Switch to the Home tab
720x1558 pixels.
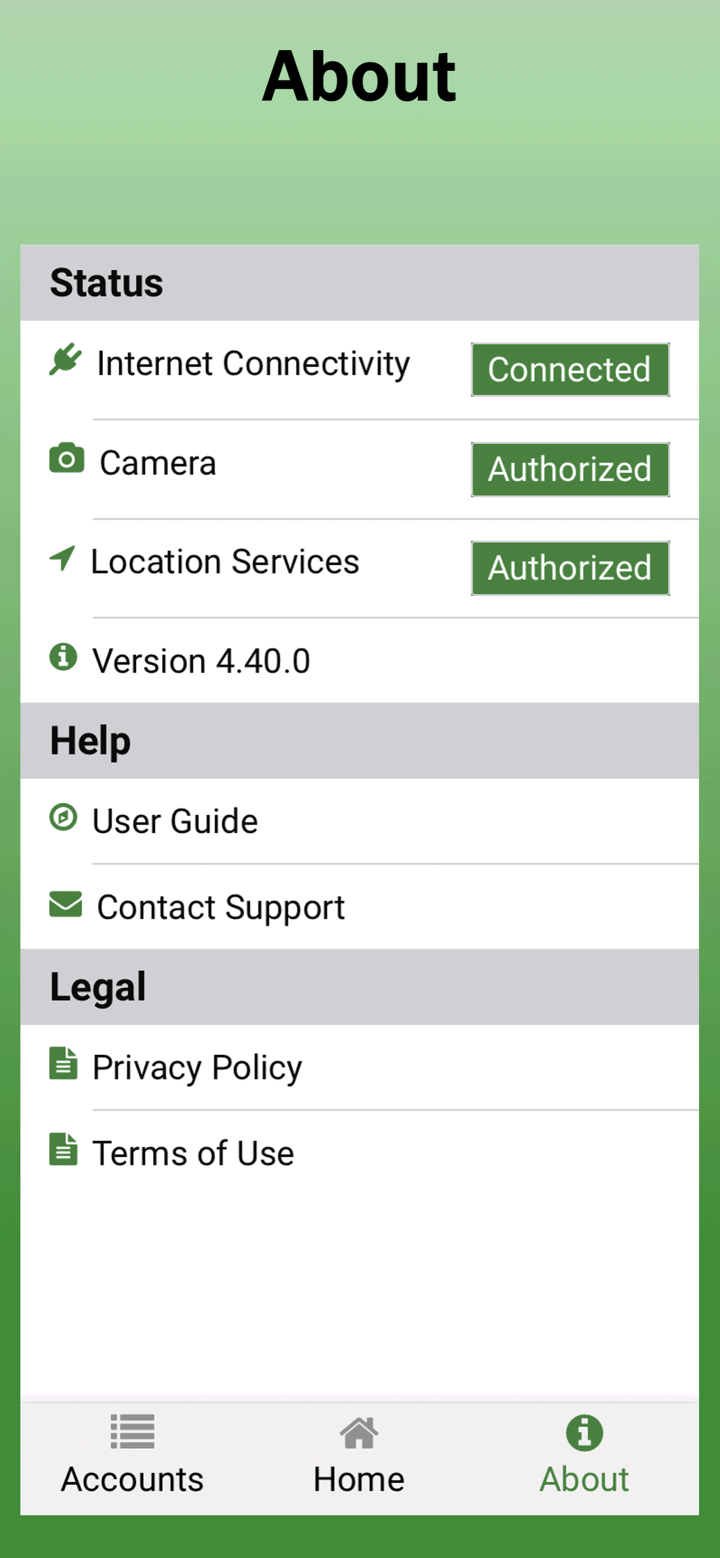358,1457
